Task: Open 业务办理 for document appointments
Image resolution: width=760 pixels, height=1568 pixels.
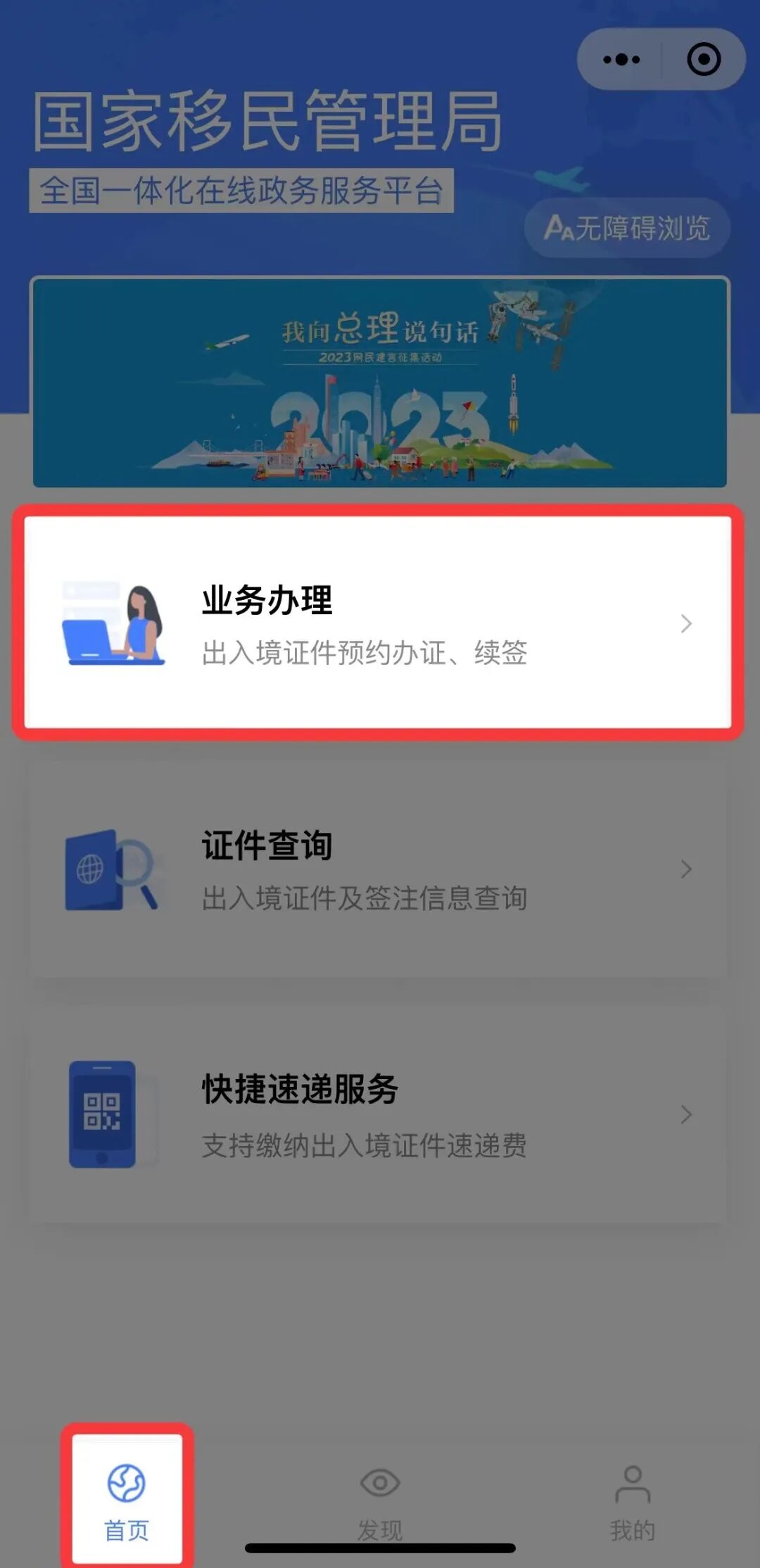Action: (x=379, y=623)
